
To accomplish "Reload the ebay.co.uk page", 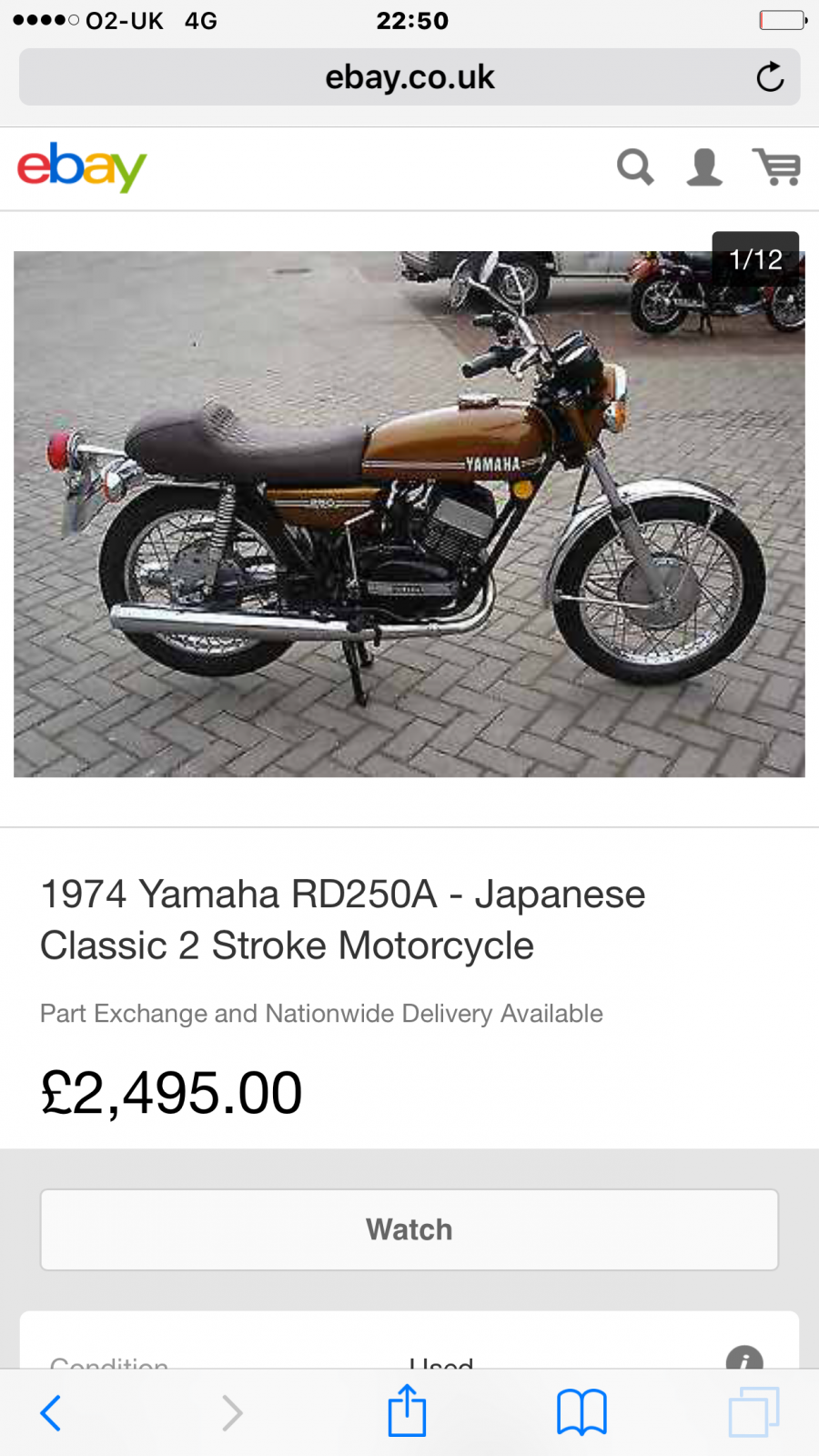I will coord(770,77).
